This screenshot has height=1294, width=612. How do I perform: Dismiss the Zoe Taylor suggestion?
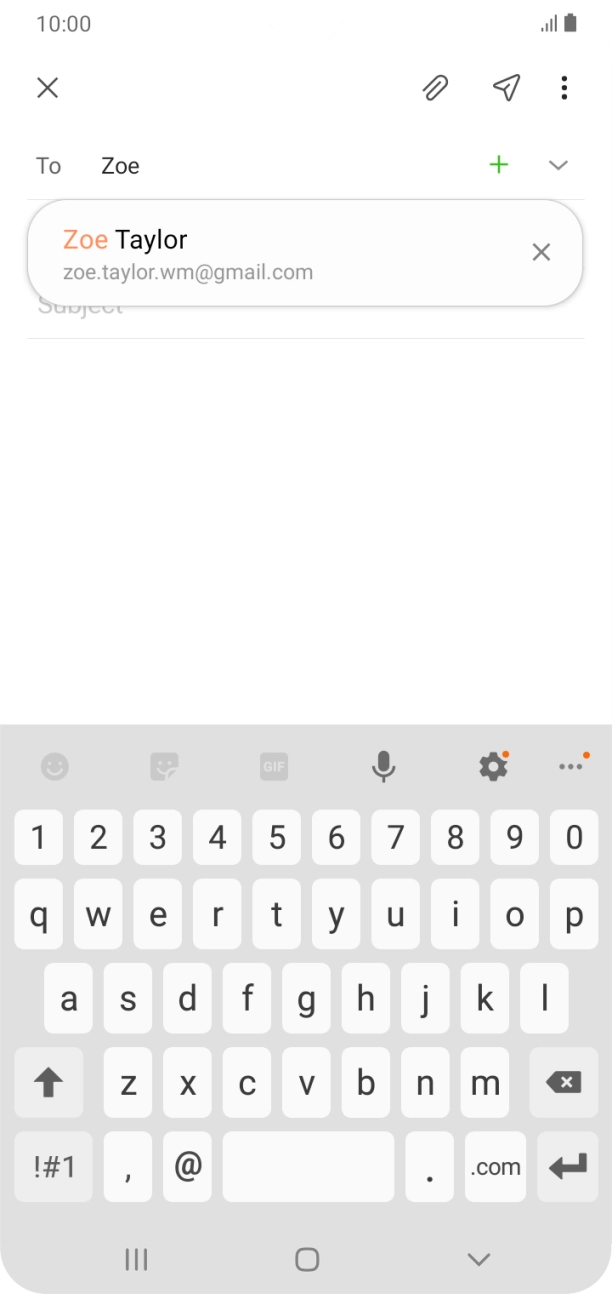coord(541,253)
